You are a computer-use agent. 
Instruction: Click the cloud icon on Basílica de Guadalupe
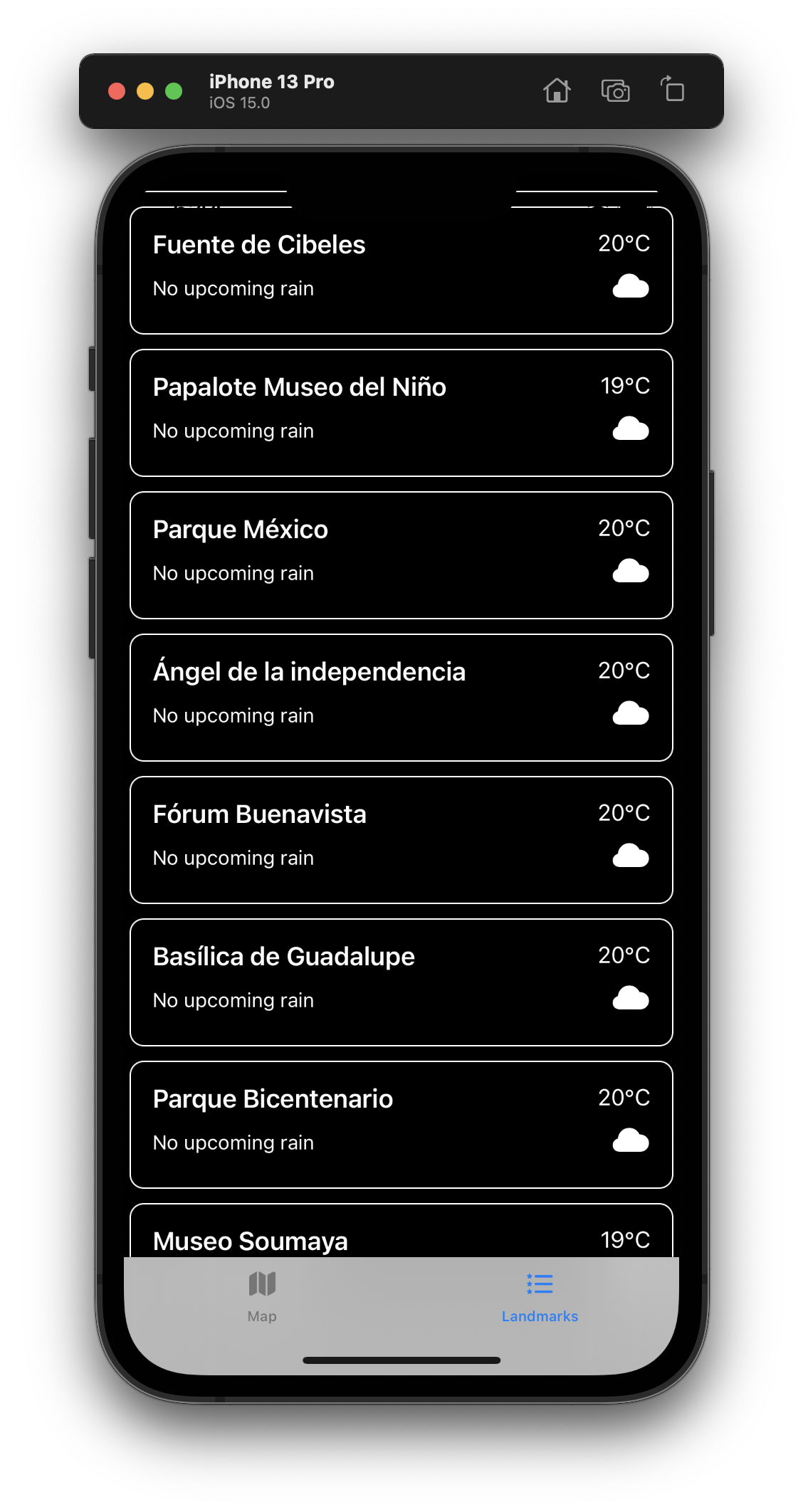pos(632,998)
